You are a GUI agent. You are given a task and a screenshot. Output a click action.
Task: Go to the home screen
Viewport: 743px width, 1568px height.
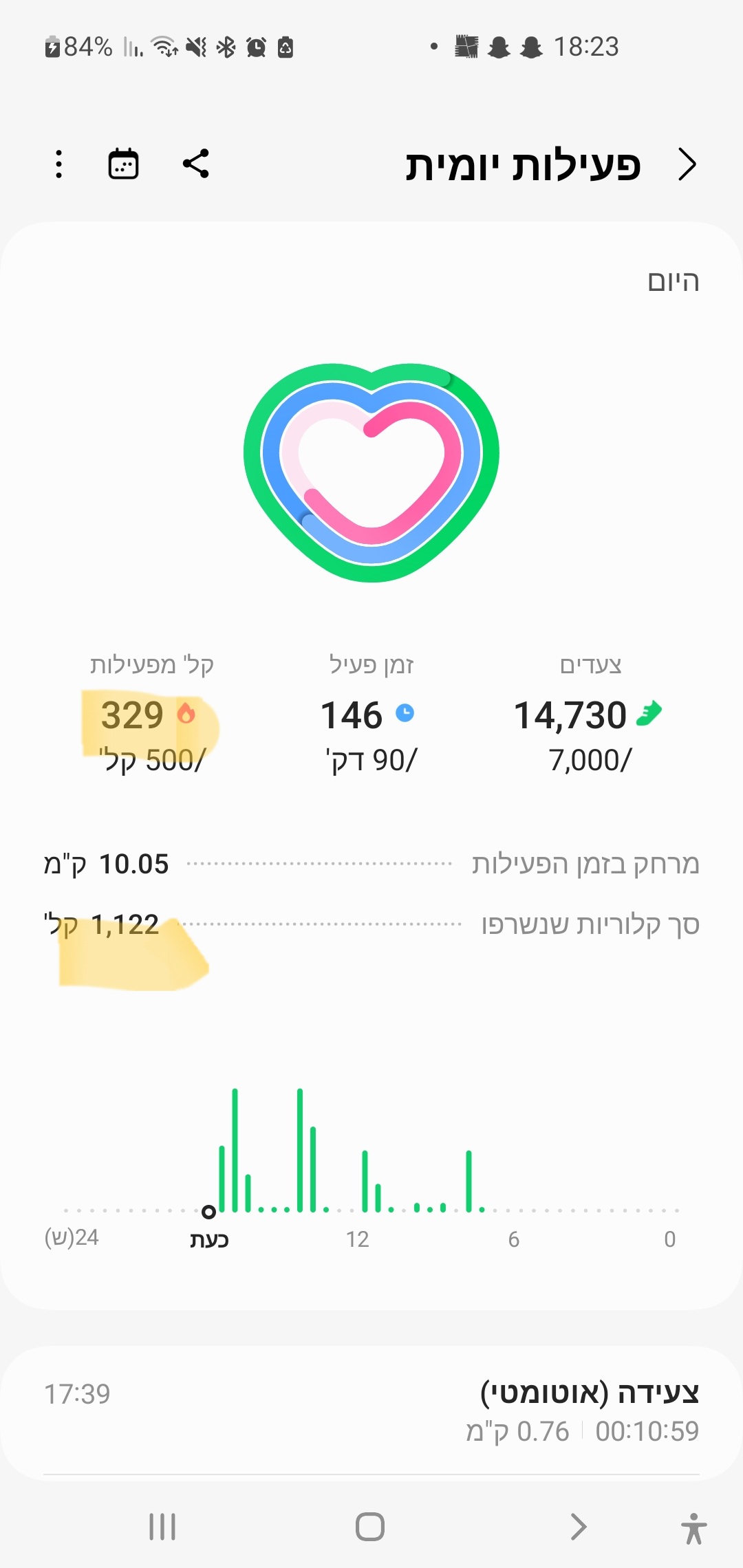(370, 1527)
